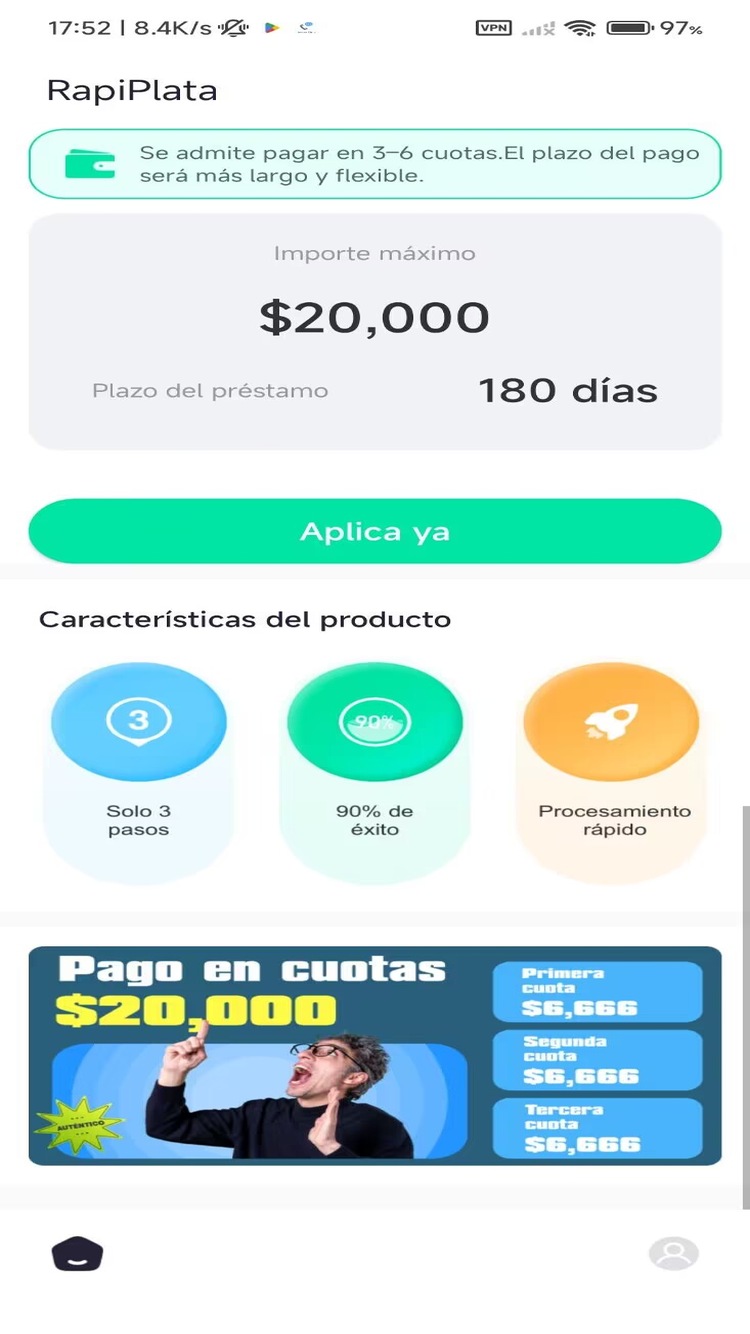Tap the Aplica ya button
Image resolution: width=750 pixels, height=1334 pixels.
click(374, 531)
